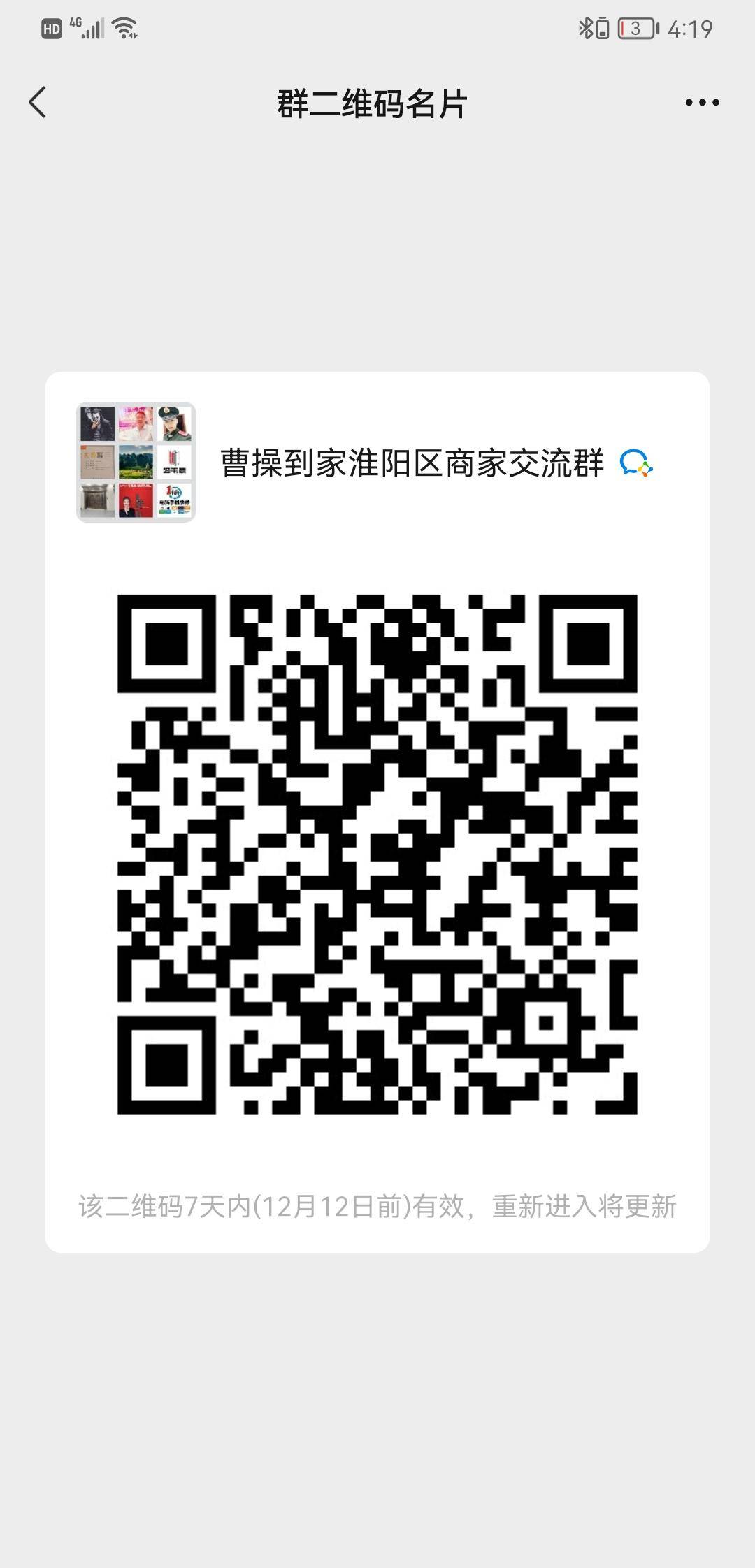Go back from the group QR code page
The width and height of the screenshot is (755, 1568).
pos(38,103)
